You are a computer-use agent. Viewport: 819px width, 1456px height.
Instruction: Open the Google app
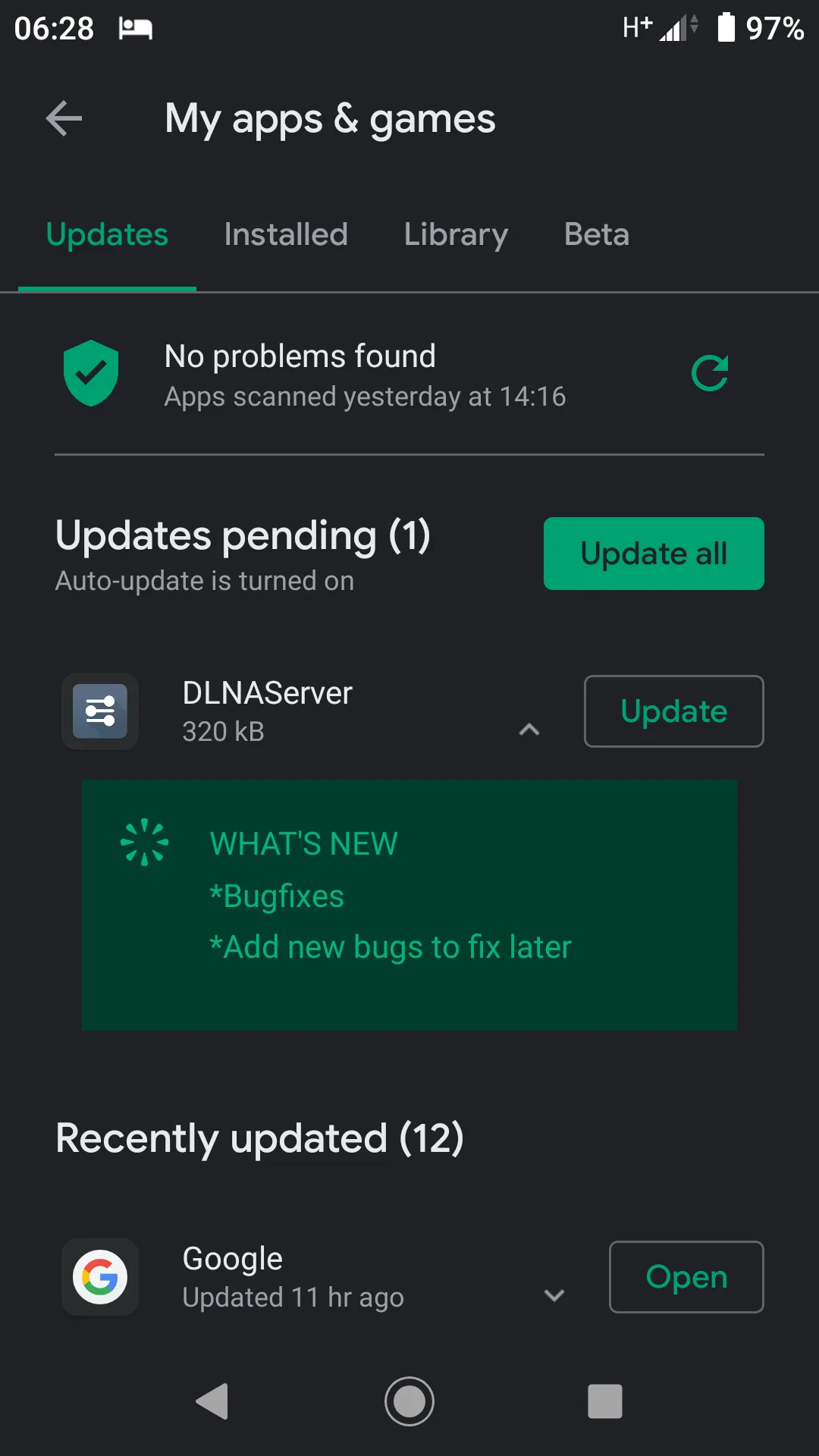(x=686, y=1277)
